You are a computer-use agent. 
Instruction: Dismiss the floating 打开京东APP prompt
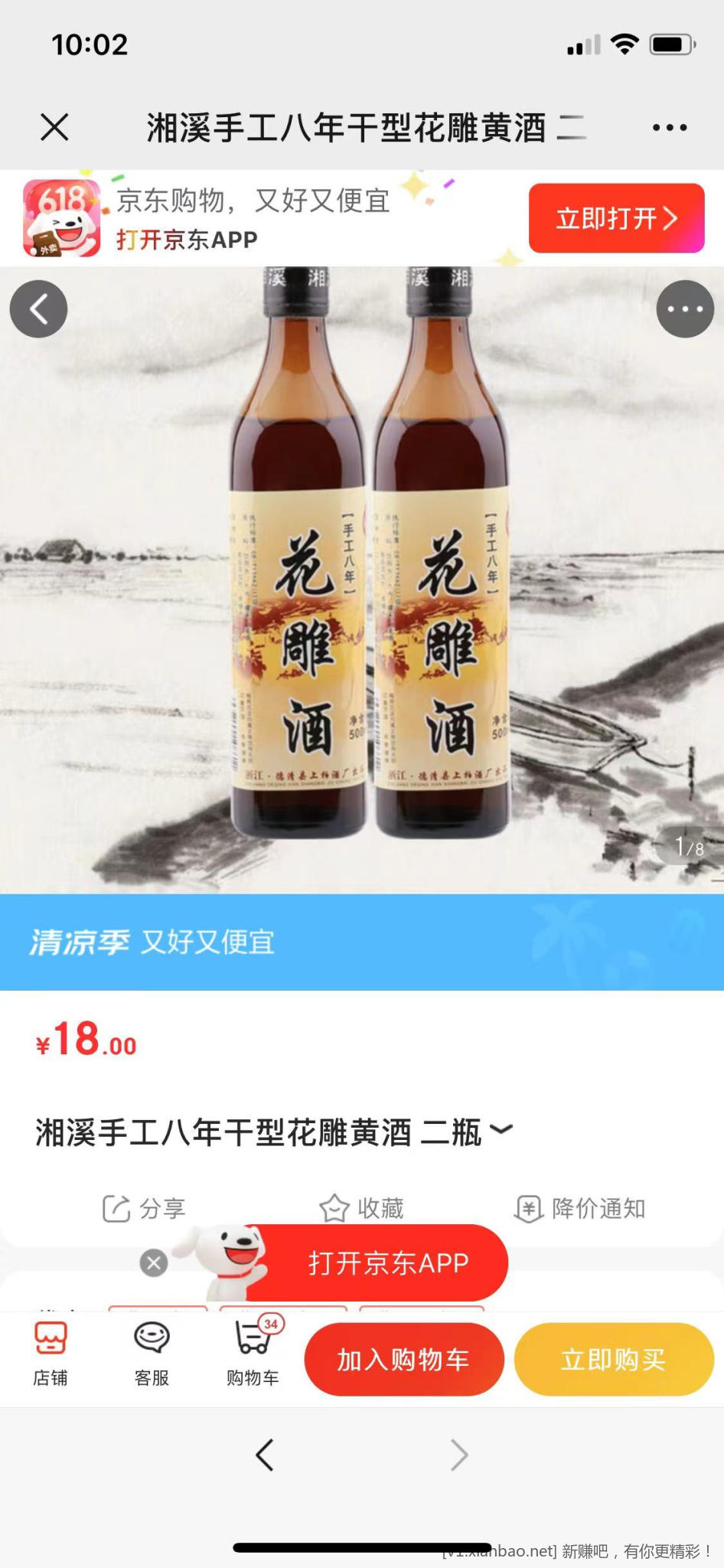tap(154, 1263)
